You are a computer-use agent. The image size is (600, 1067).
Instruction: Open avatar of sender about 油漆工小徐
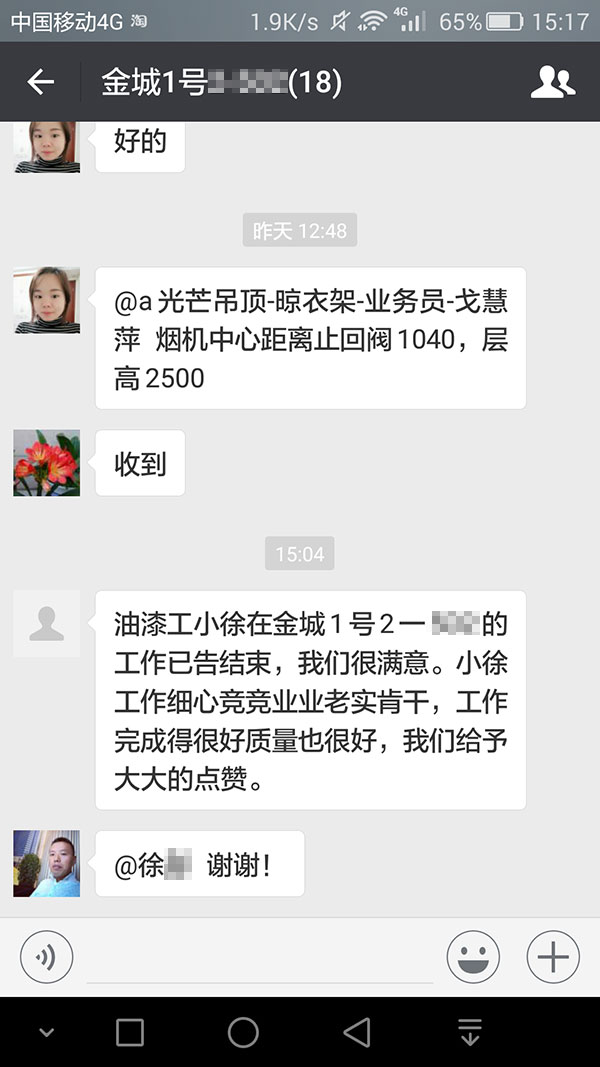(47, 623)
